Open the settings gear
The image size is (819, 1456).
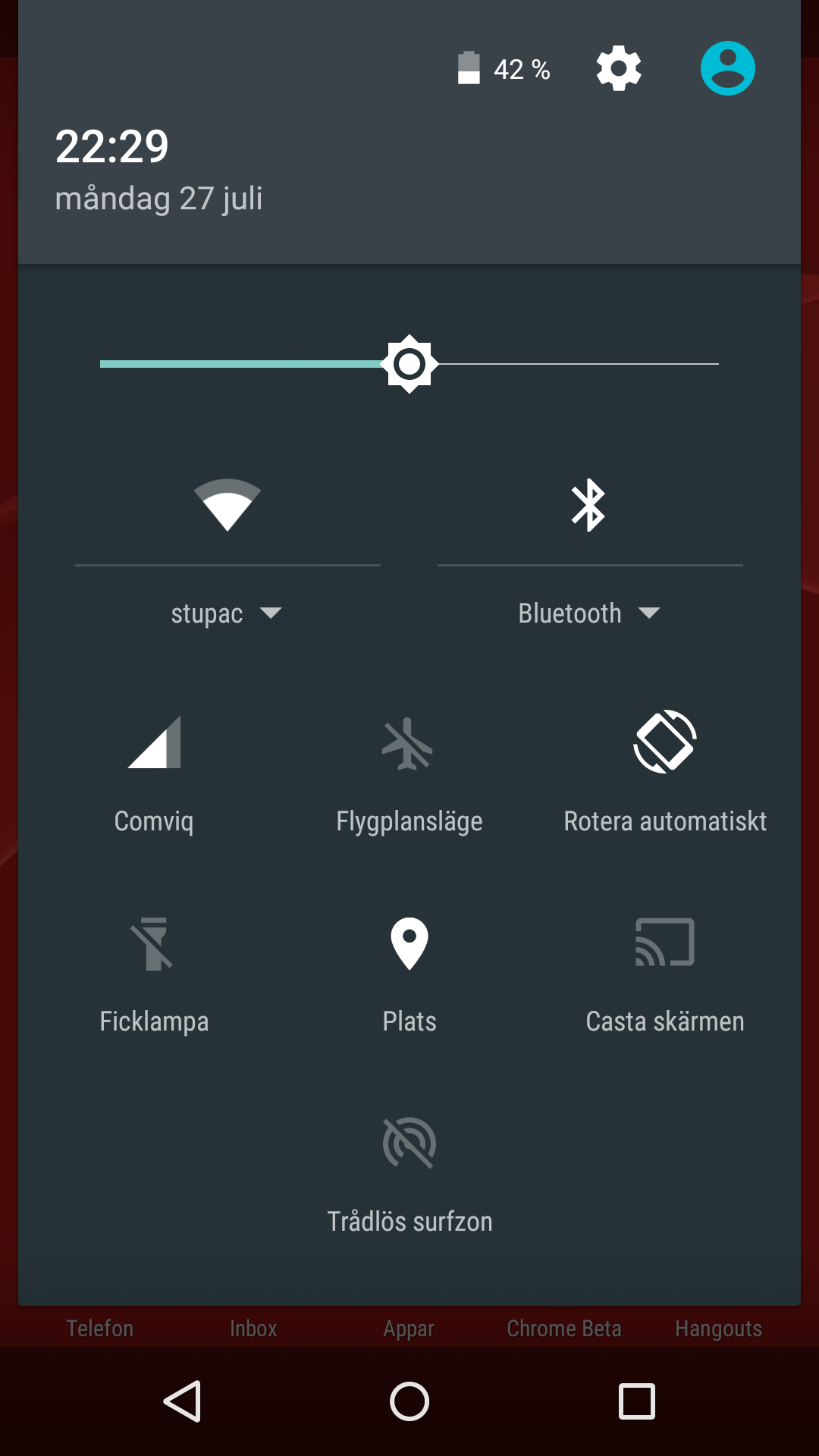[619, 68]
